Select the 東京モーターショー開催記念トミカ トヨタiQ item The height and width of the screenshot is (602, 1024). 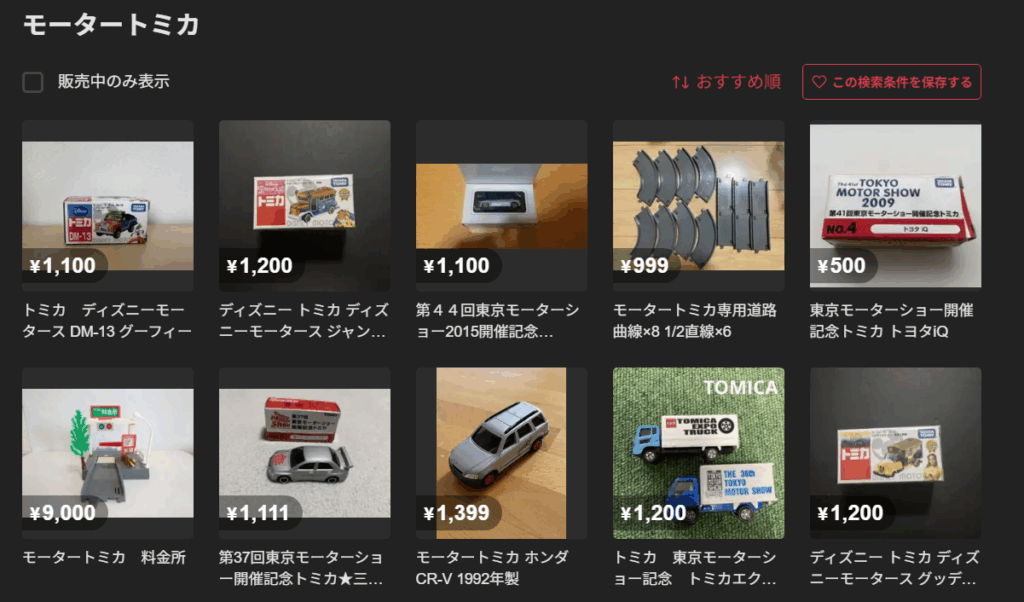click(895, 206)
